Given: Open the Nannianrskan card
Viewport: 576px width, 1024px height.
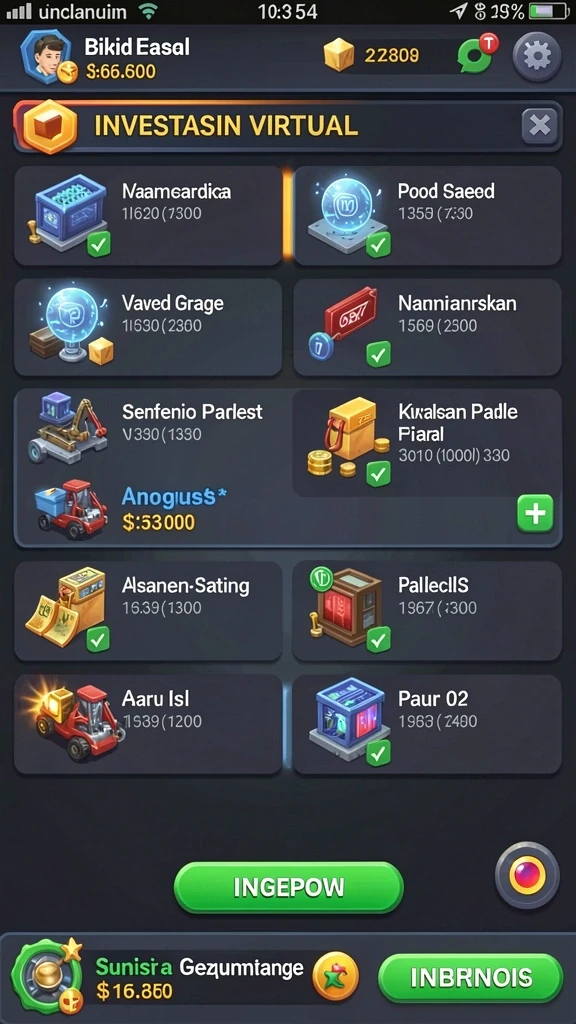Looking at the screenshot, I should click(427, 327).
